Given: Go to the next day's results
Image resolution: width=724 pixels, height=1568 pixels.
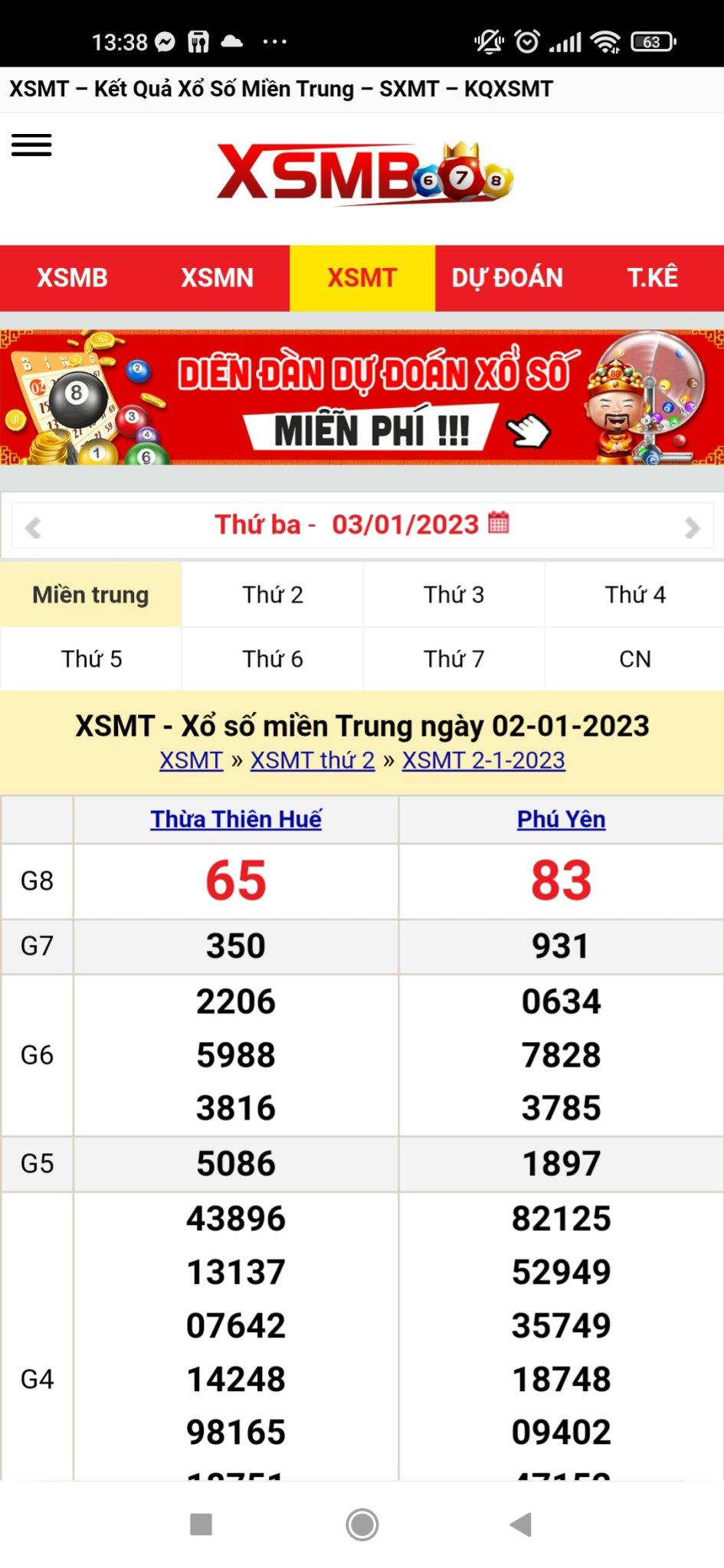Looking at the screenshot, I should point(692,527).
